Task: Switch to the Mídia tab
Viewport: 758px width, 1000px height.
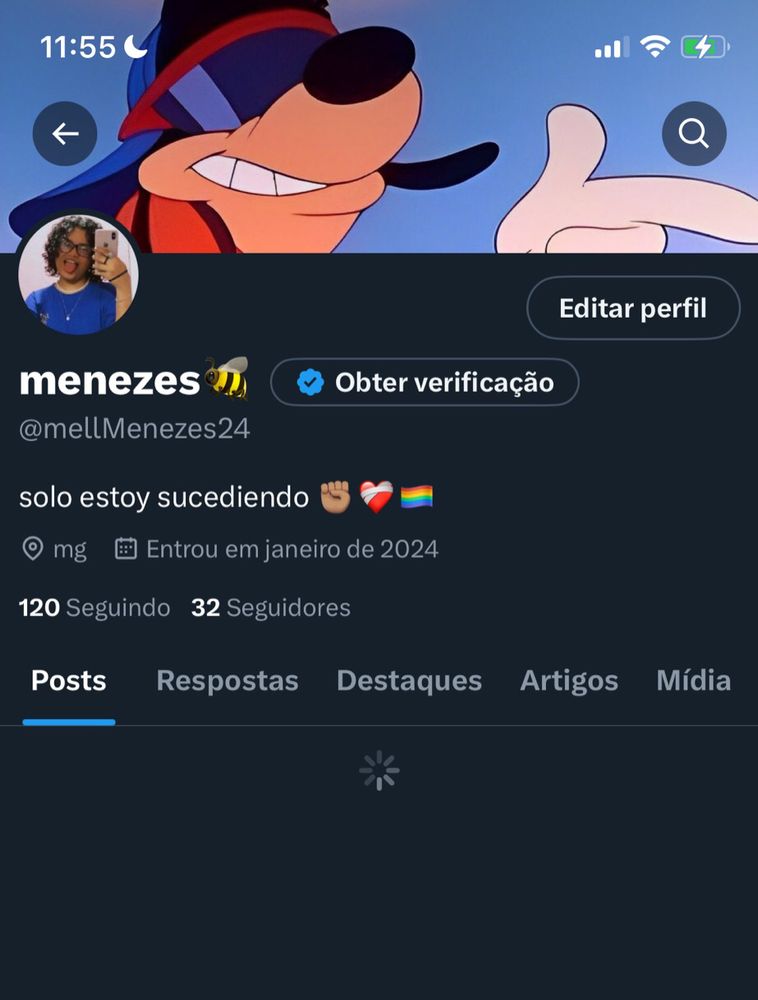Action: coord(693,681)
